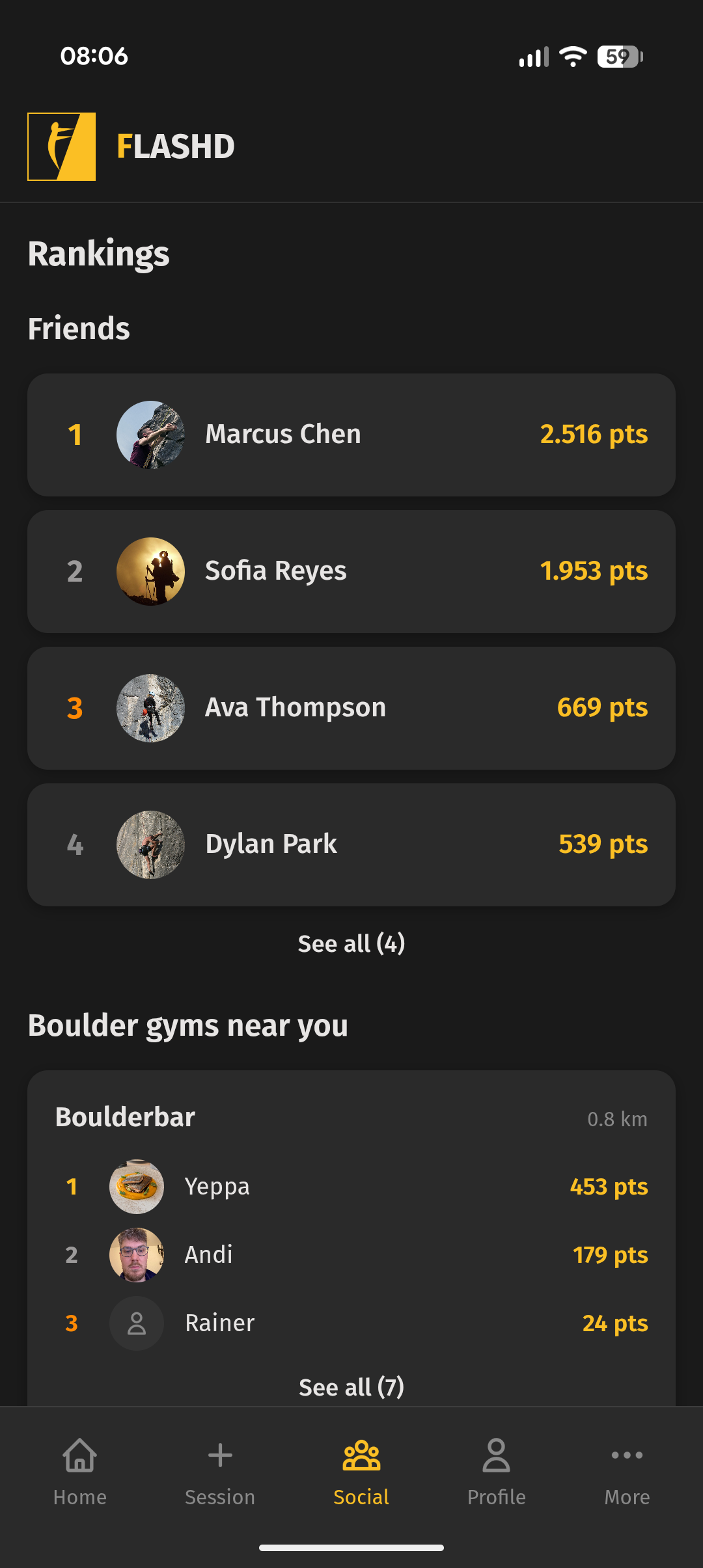Open the Profile person icon
This screenshot has width=703, height=1568.
496,1456
